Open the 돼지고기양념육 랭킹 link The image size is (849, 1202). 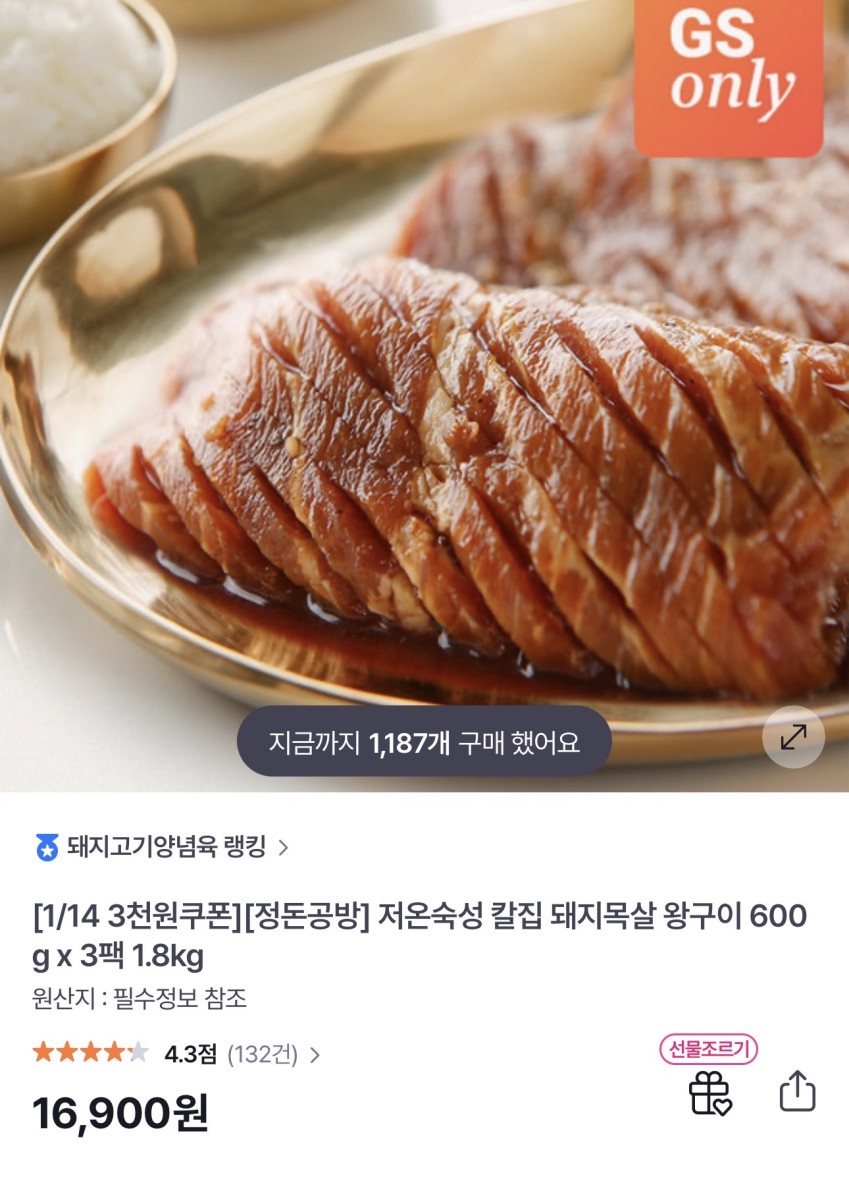click(166, 848)
